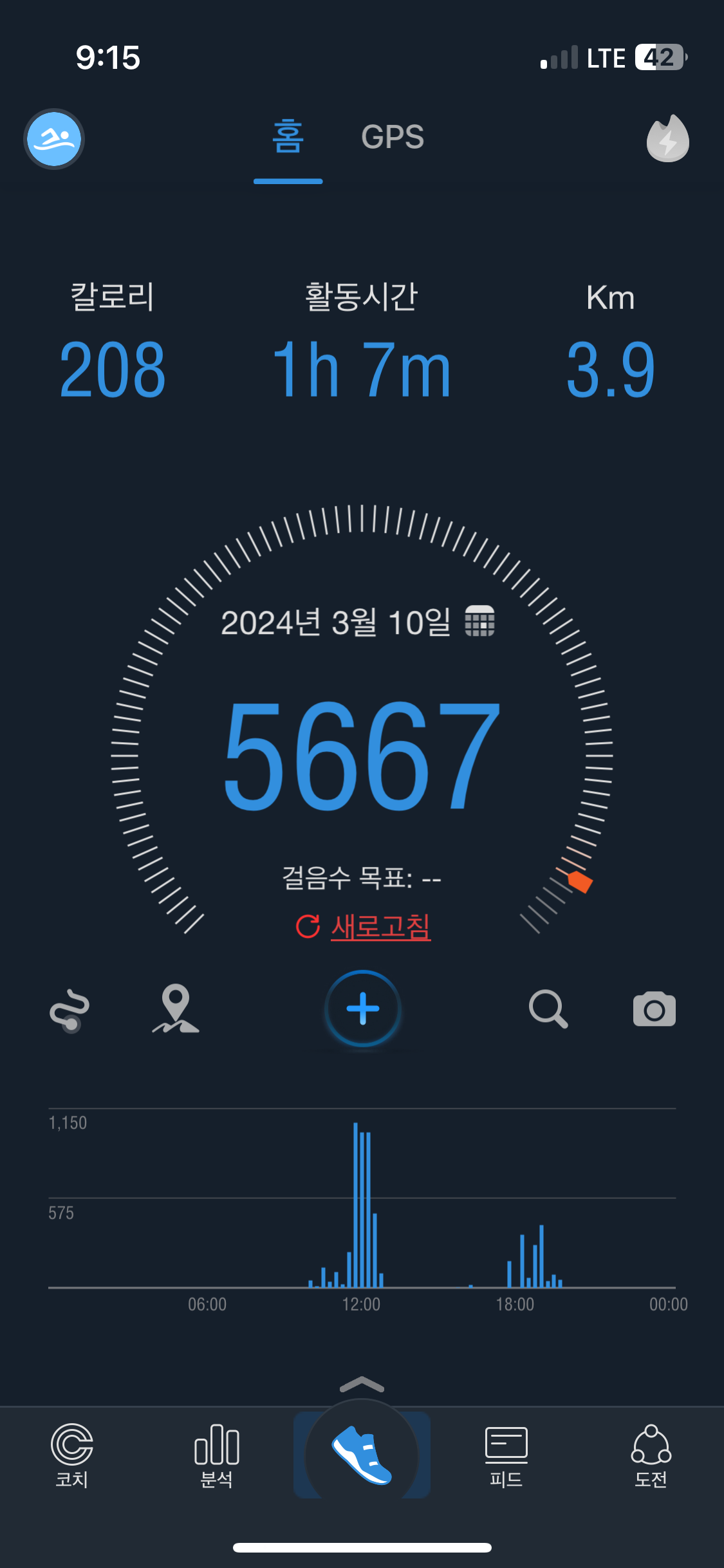Add a new entry with plus button
This screenshot has width=724, height=1568.
(363, 1009)
